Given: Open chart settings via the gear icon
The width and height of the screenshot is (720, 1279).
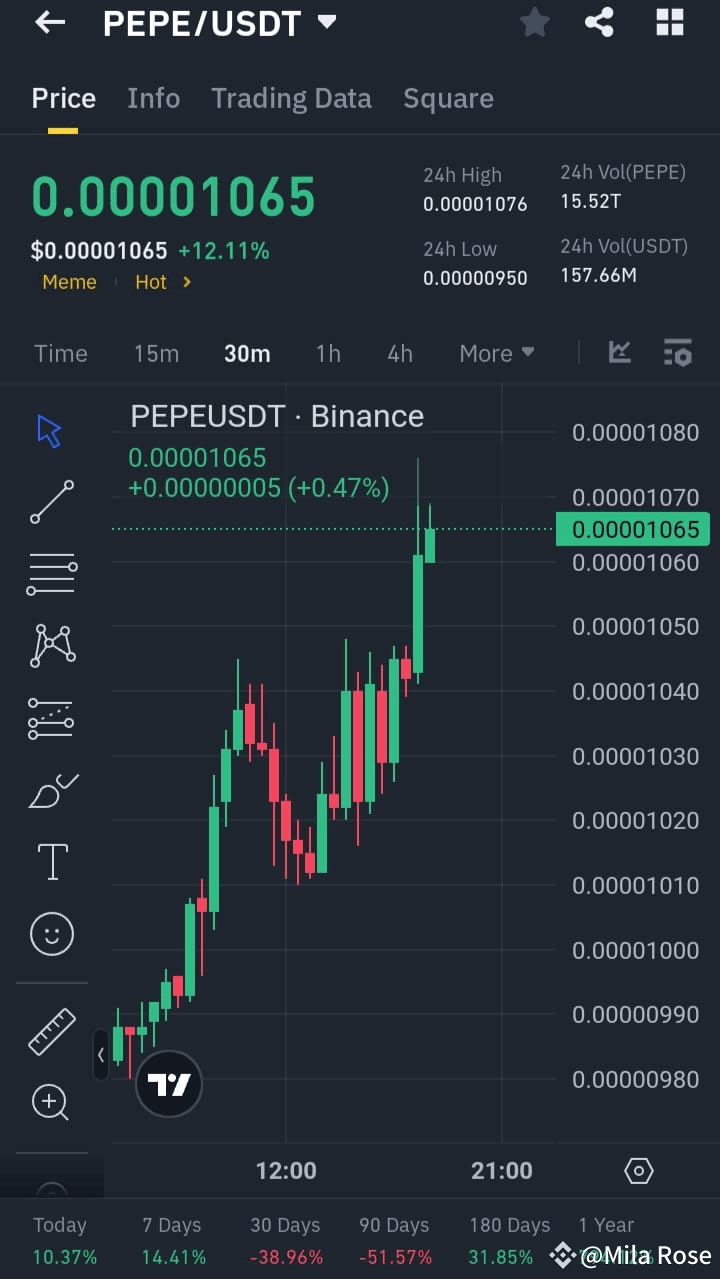Looking at the screenshot, I should tap(638, 1170).
